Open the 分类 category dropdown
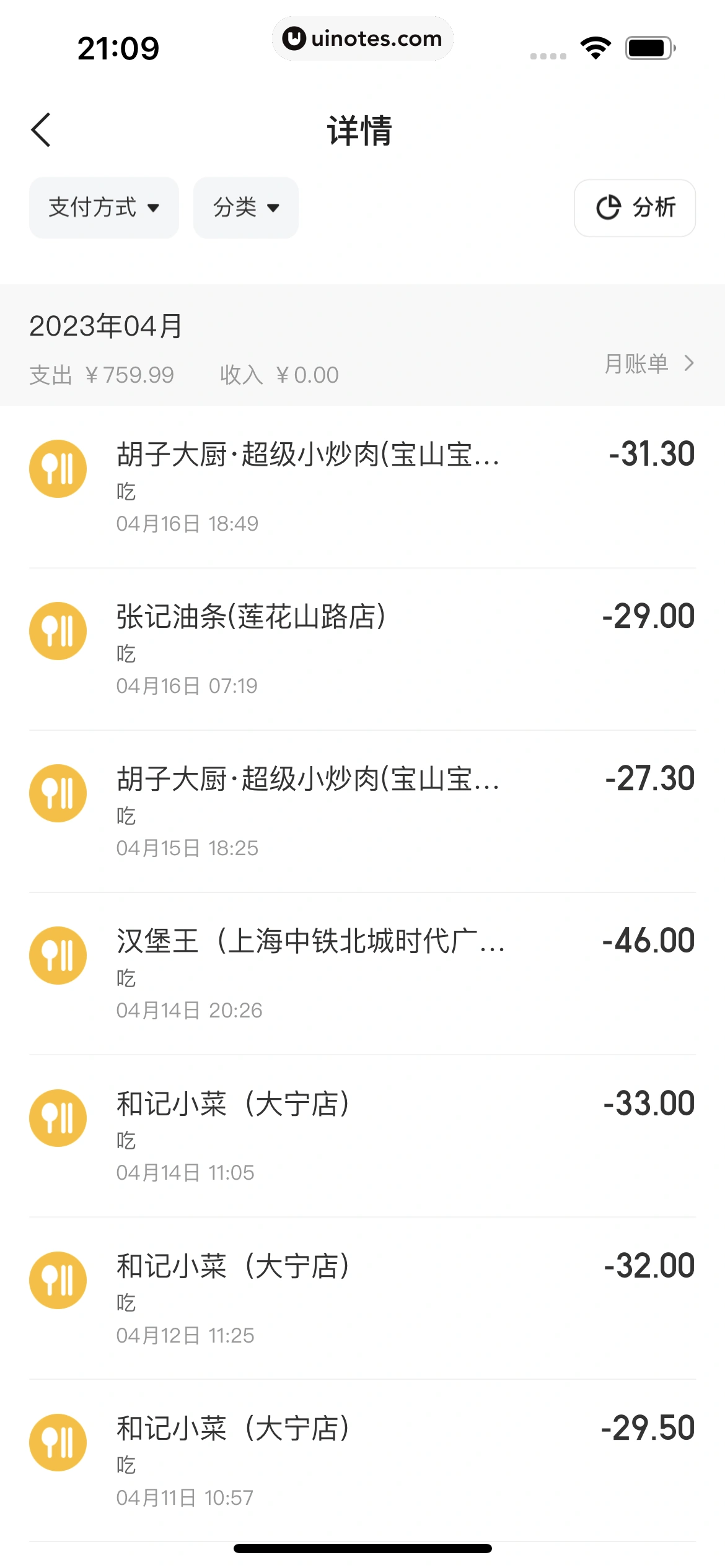This screenshot has width=725, height=1568. [245, 207]
